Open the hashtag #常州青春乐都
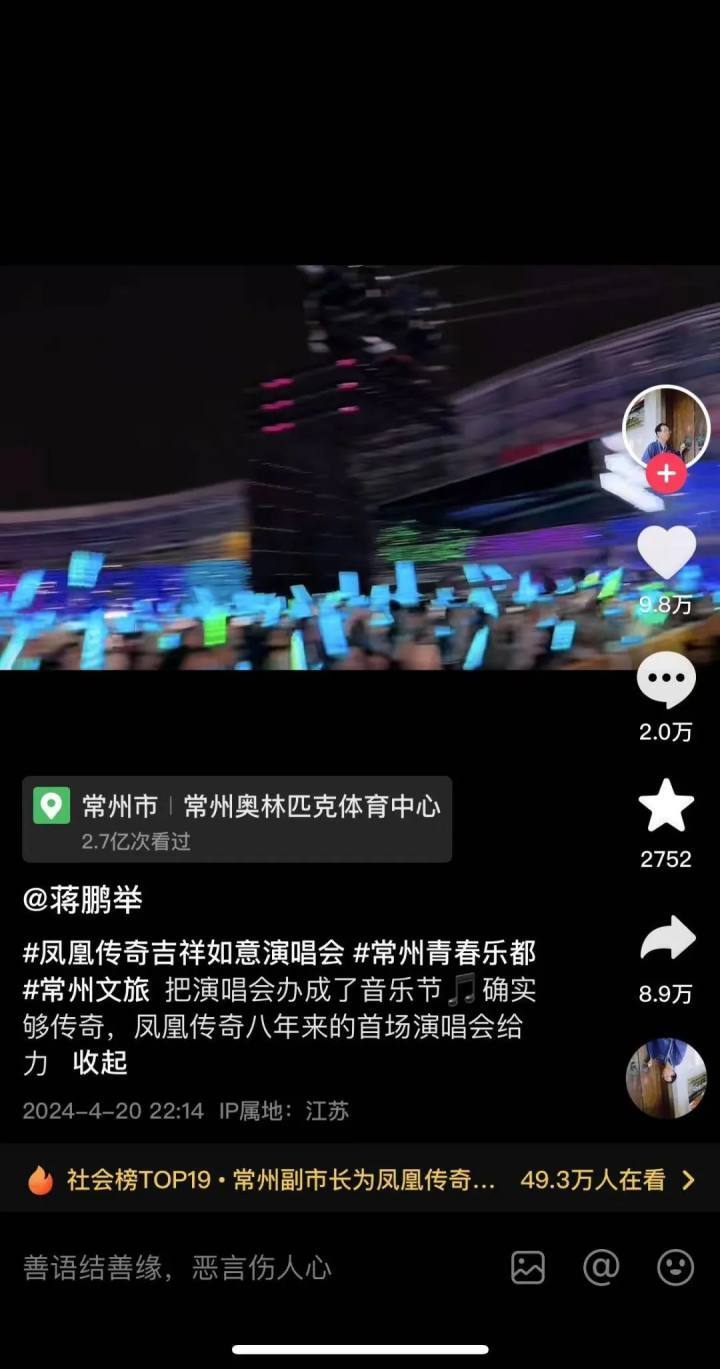 click(x=445, y=952)
